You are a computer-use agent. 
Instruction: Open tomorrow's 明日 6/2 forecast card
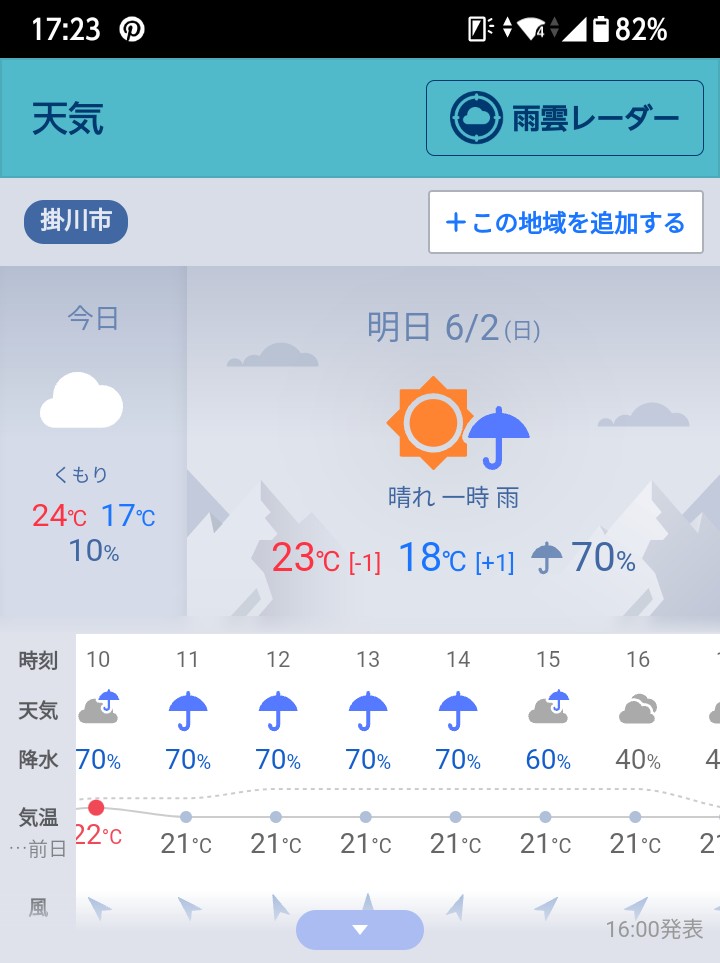pyautogui.click(x=453, y=440)
